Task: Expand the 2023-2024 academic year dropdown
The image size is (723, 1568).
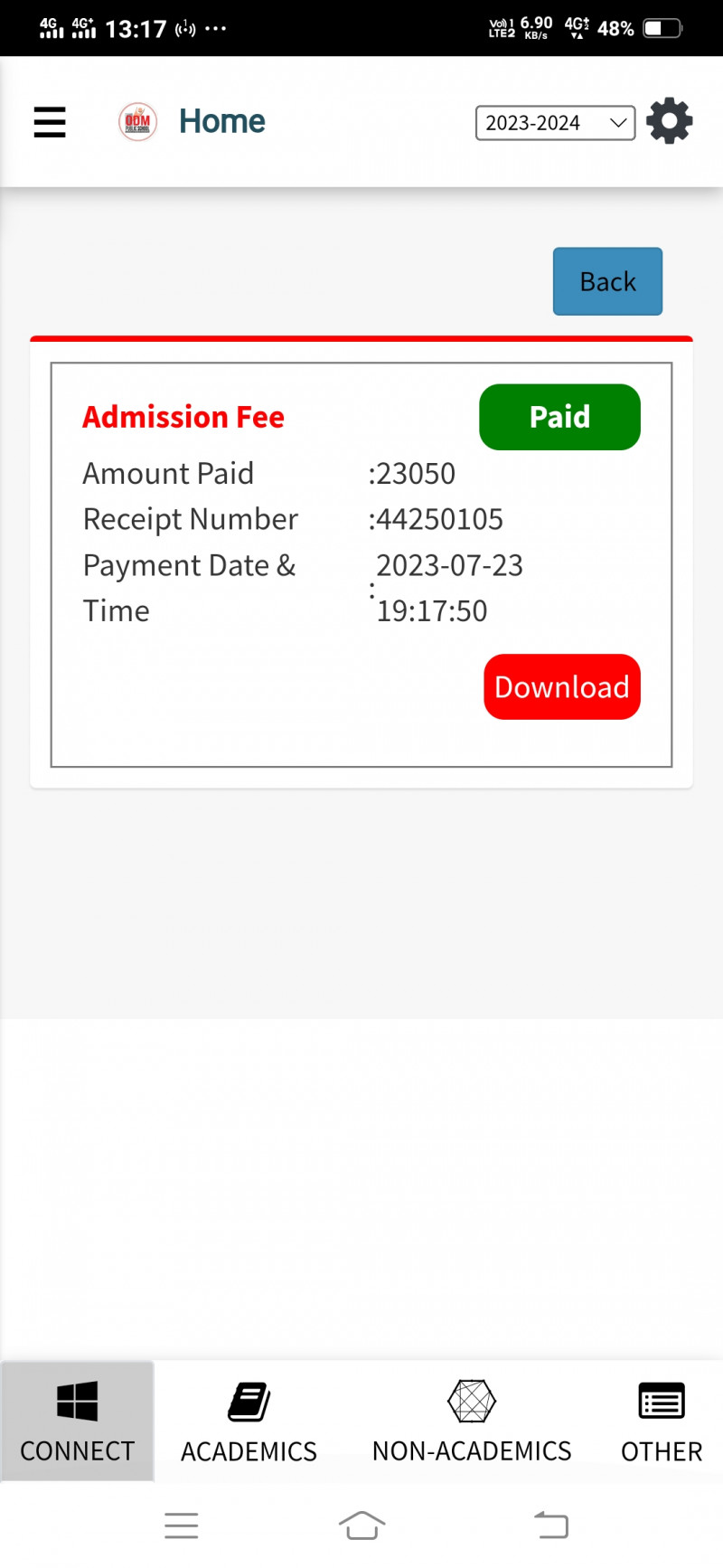Action: [555, 123]
